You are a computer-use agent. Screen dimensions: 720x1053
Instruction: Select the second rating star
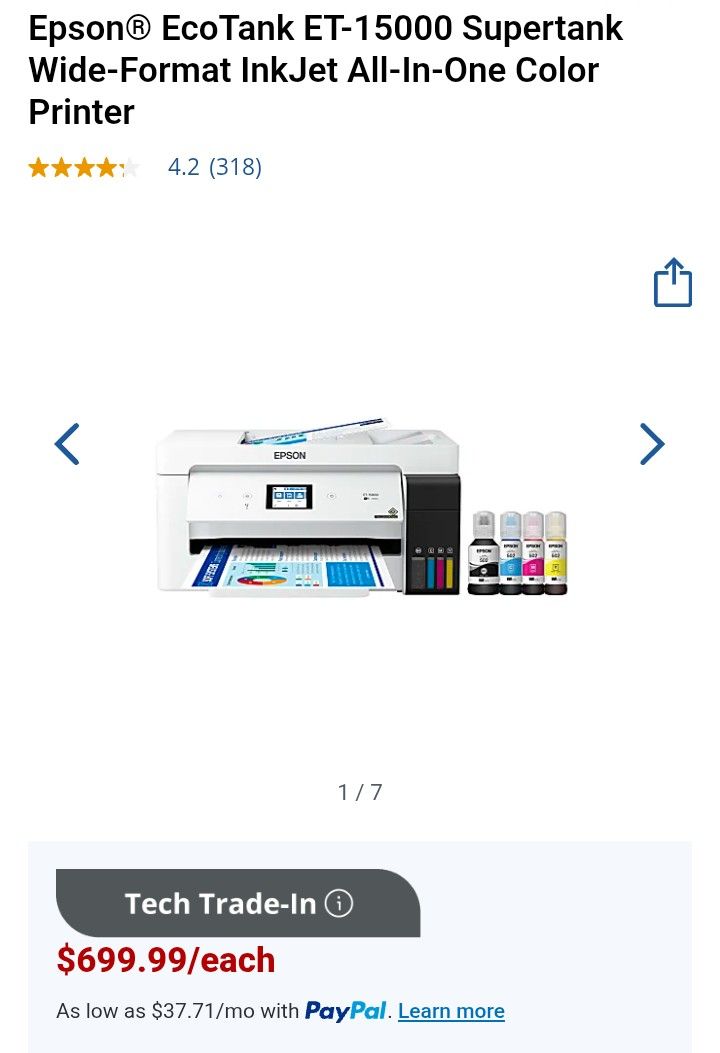click(62, 167)
